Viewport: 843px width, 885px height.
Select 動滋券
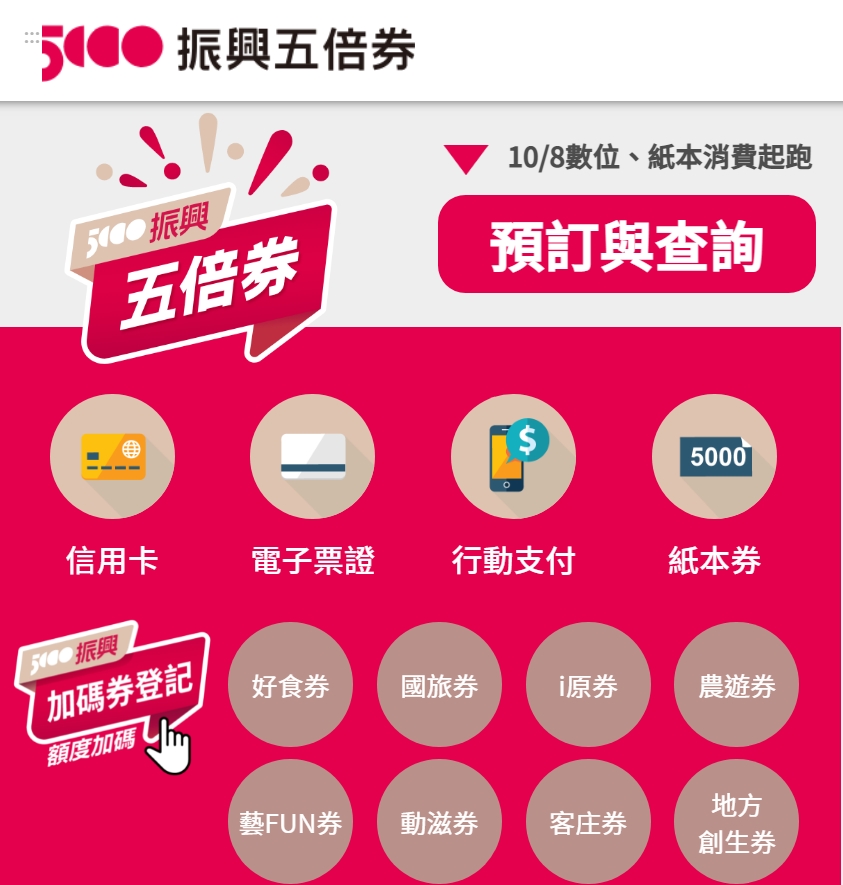[439, 822]
